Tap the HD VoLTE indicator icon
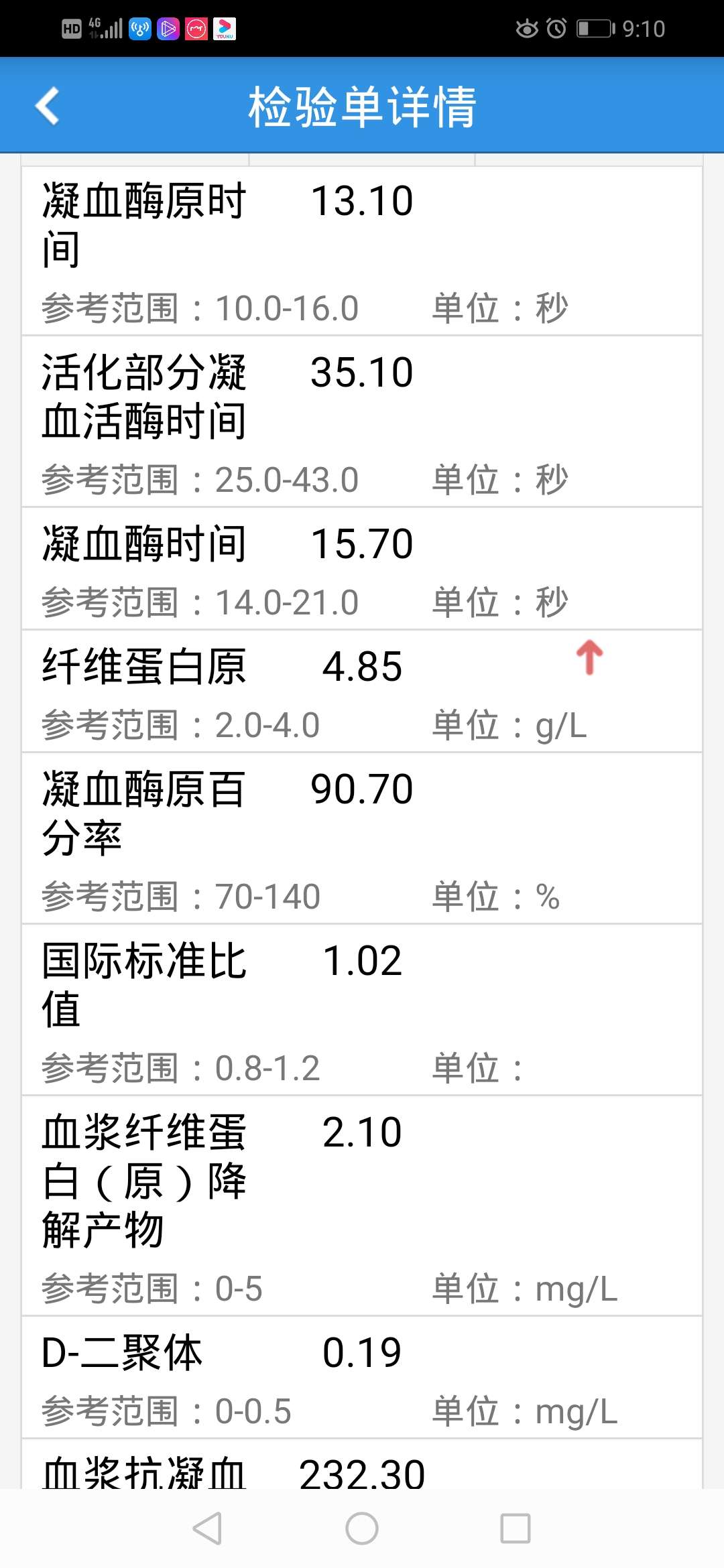This screenshot has width=724, height=1568. click(x=72, y=28)
